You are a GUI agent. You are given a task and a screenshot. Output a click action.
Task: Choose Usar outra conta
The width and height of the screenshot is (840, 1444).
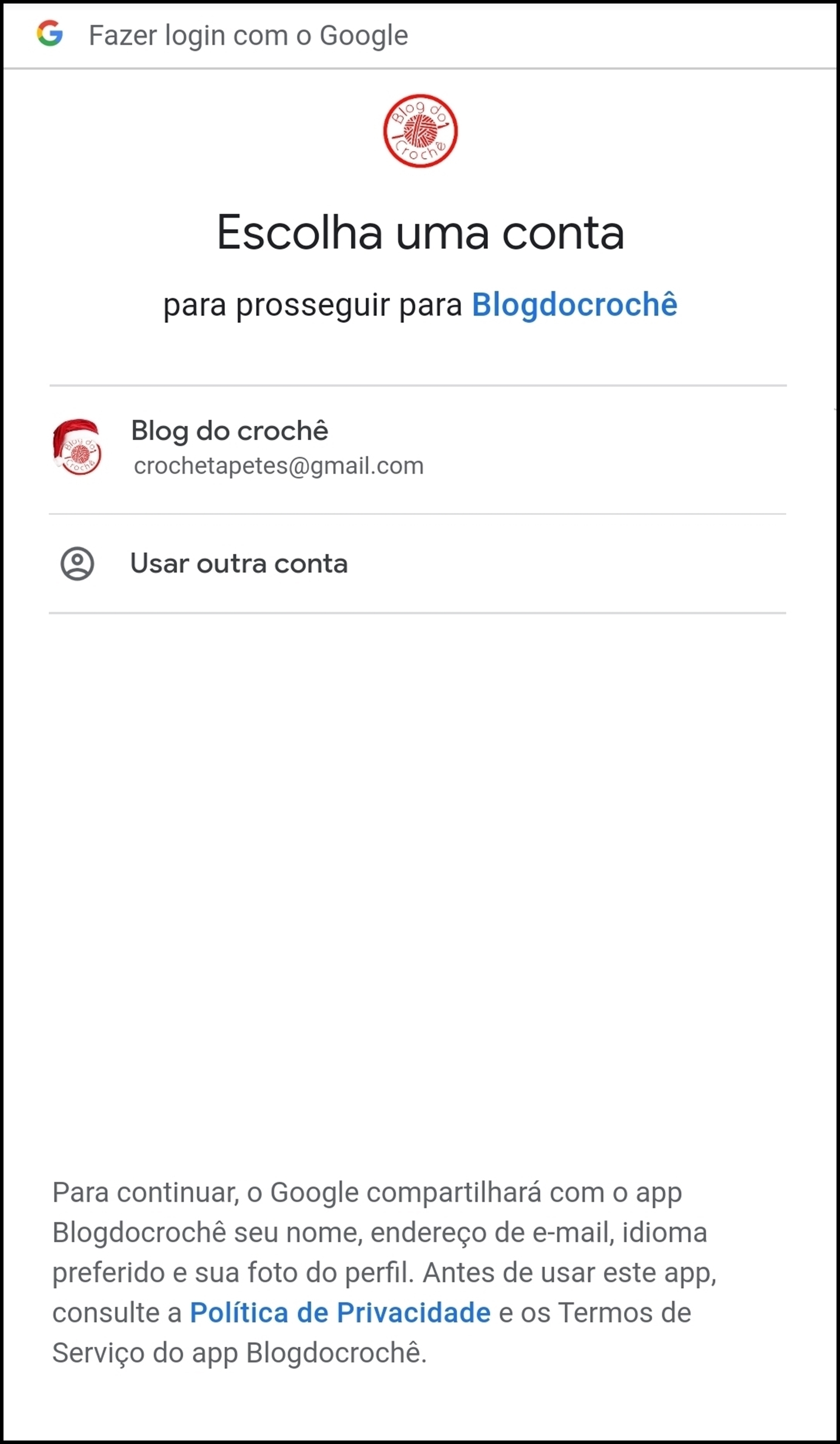238,564
